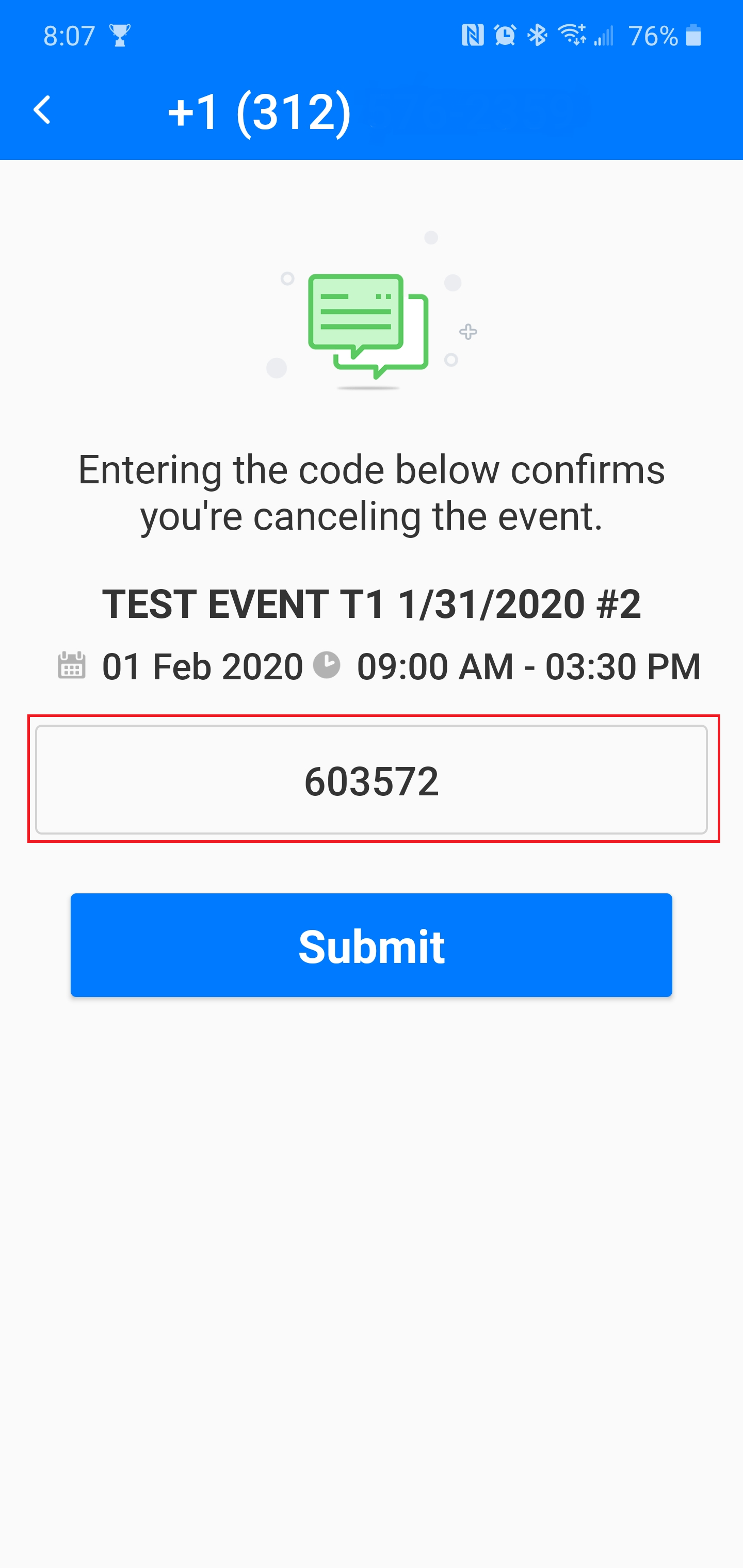Screen dimensions: 743x1568
Task: Go back using the header arrow
Action: [42, 110]
